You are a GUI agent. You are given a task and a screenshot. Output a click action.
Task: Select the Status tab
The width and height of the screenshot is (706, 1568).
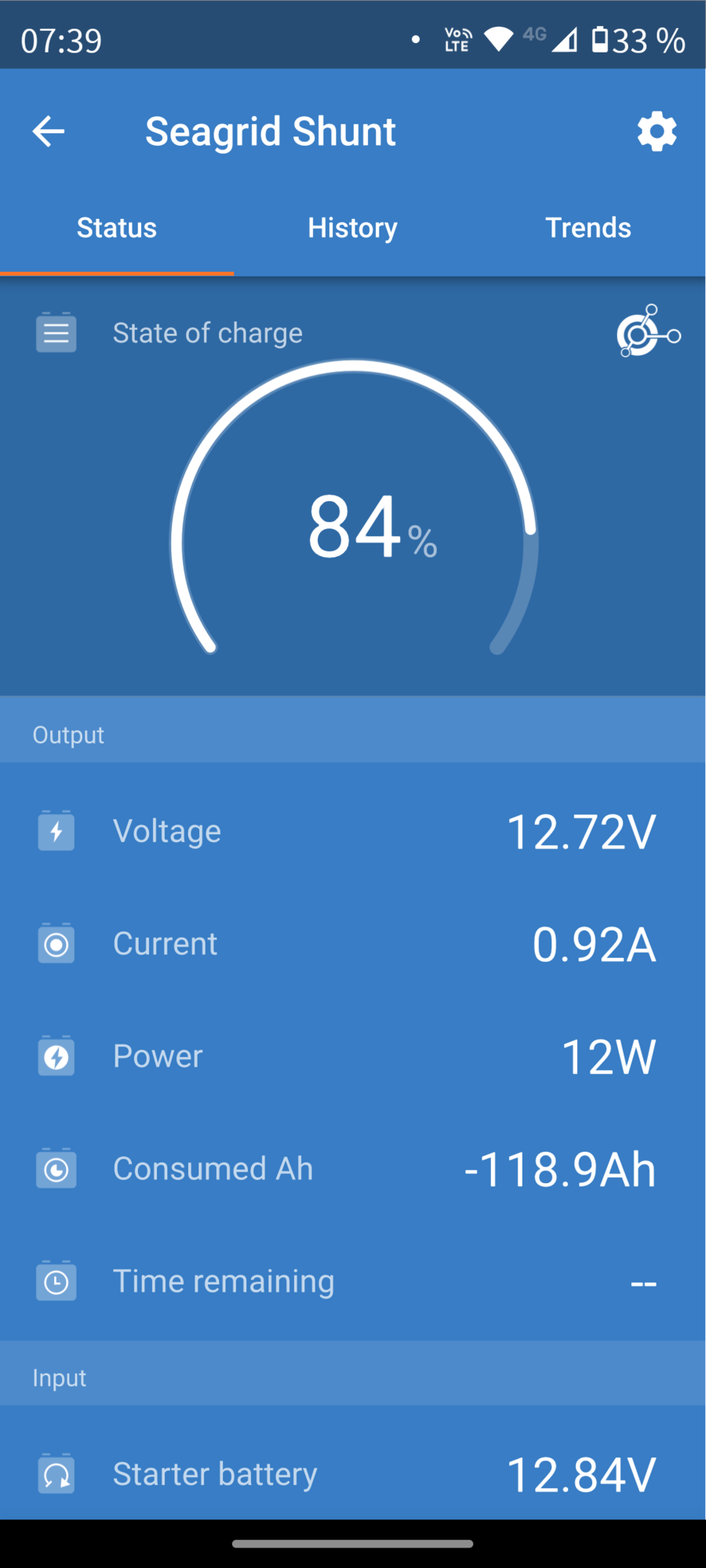point(117,228)
